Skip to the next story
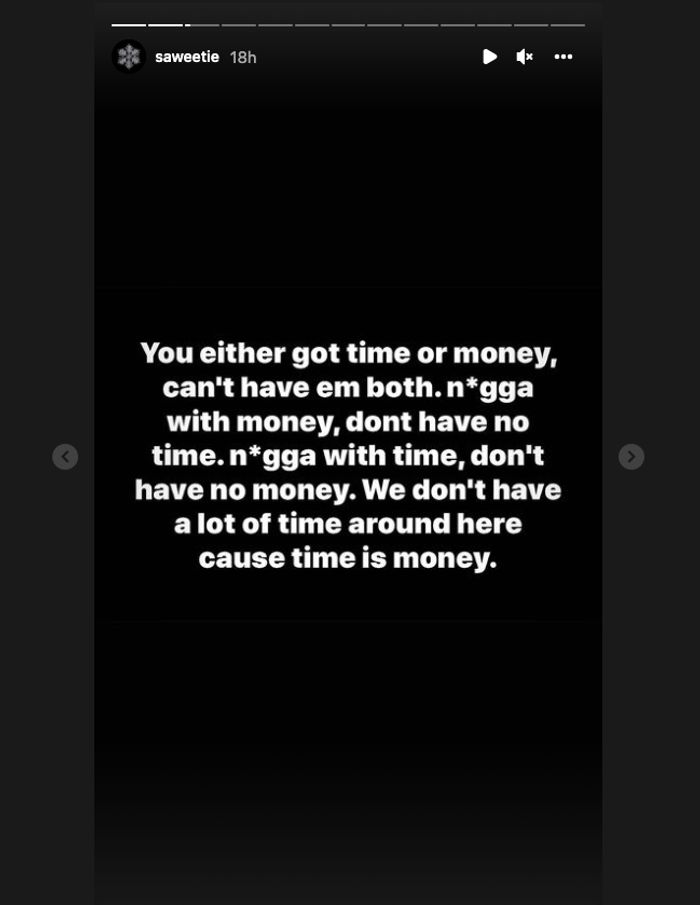 [631, 457]
